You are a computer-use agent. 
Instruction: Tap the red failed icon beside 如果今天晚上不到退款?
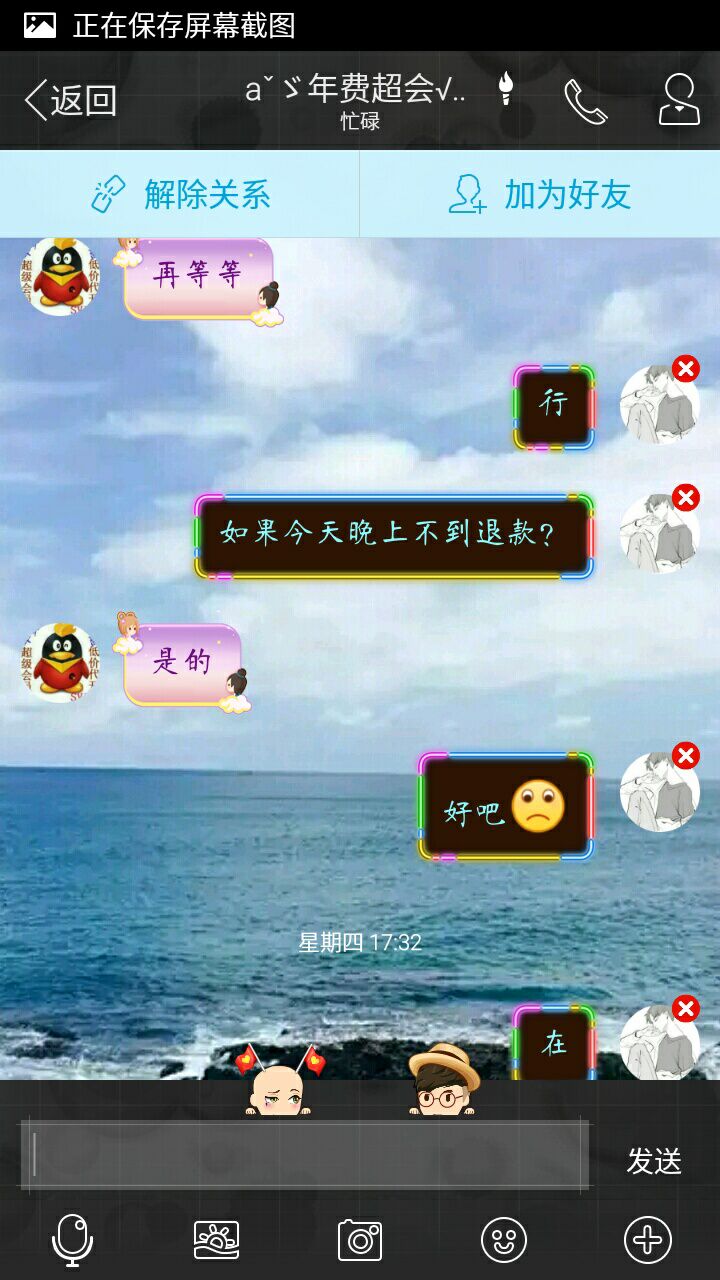click(x=686, y=497)
